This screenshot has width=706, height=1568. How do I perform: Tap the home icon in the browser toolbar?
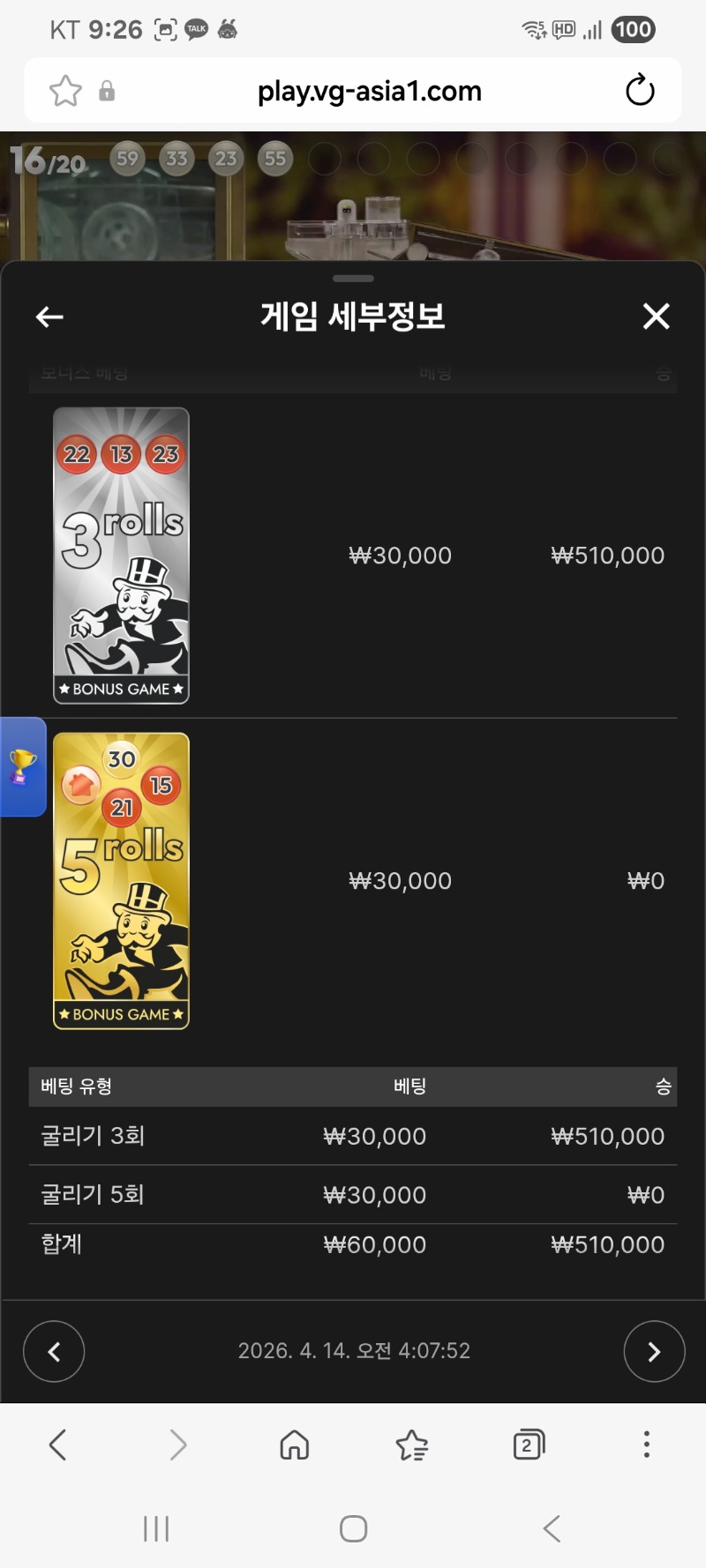pos(294,1444)
